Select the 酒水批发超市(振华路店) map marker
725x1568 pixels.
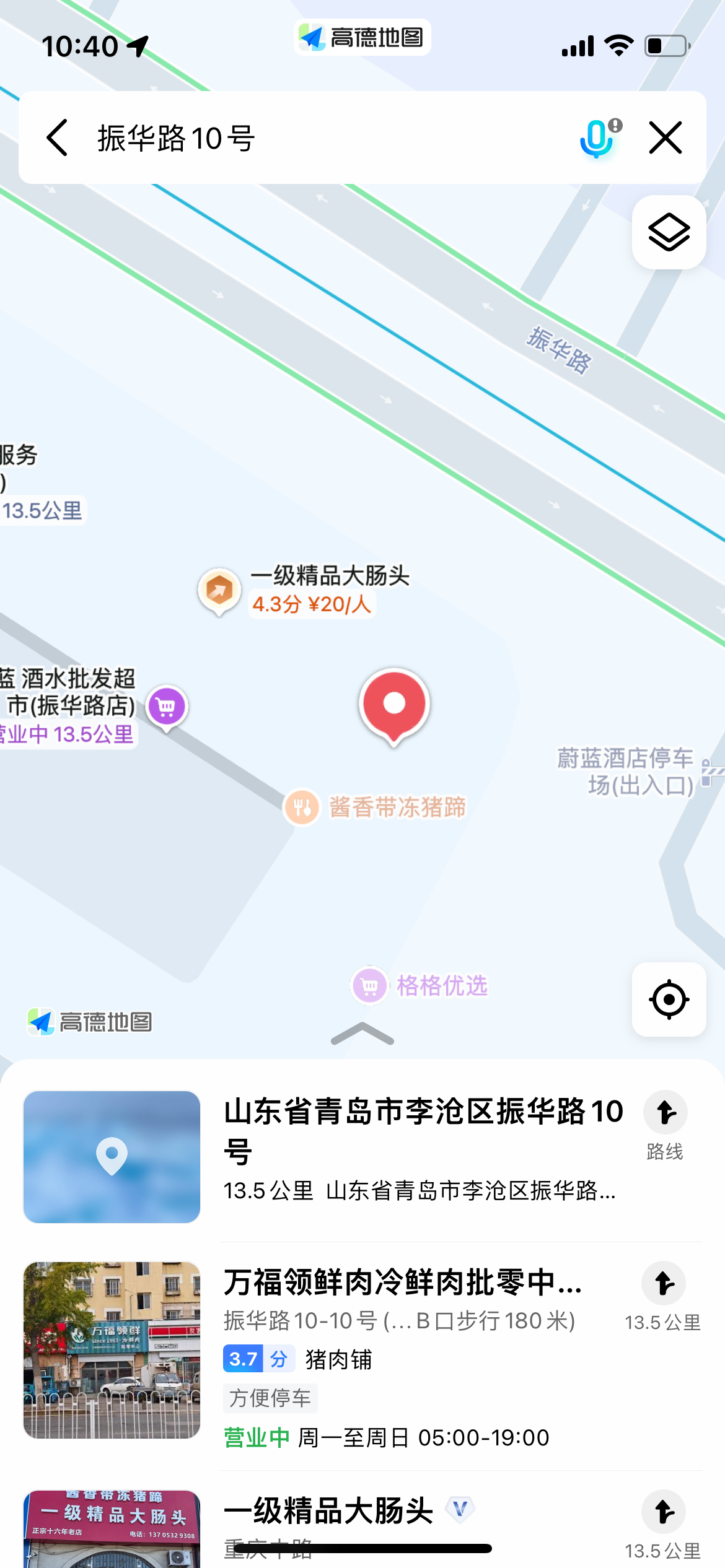[x=167, y=707]
